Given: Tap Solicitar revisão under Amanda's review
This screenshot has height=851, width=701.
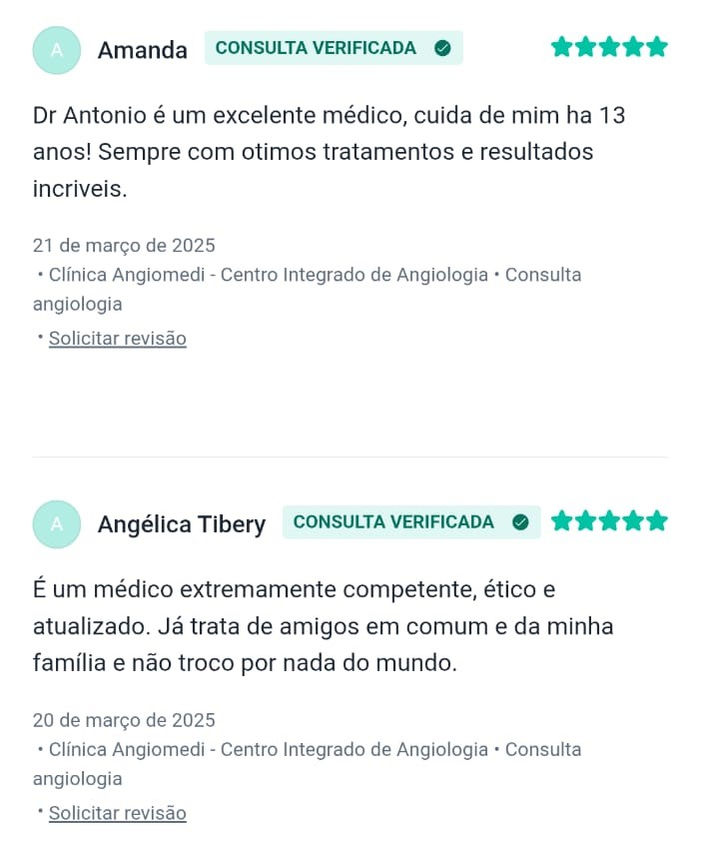Looking at the screenshot, I should click(117, 338).
